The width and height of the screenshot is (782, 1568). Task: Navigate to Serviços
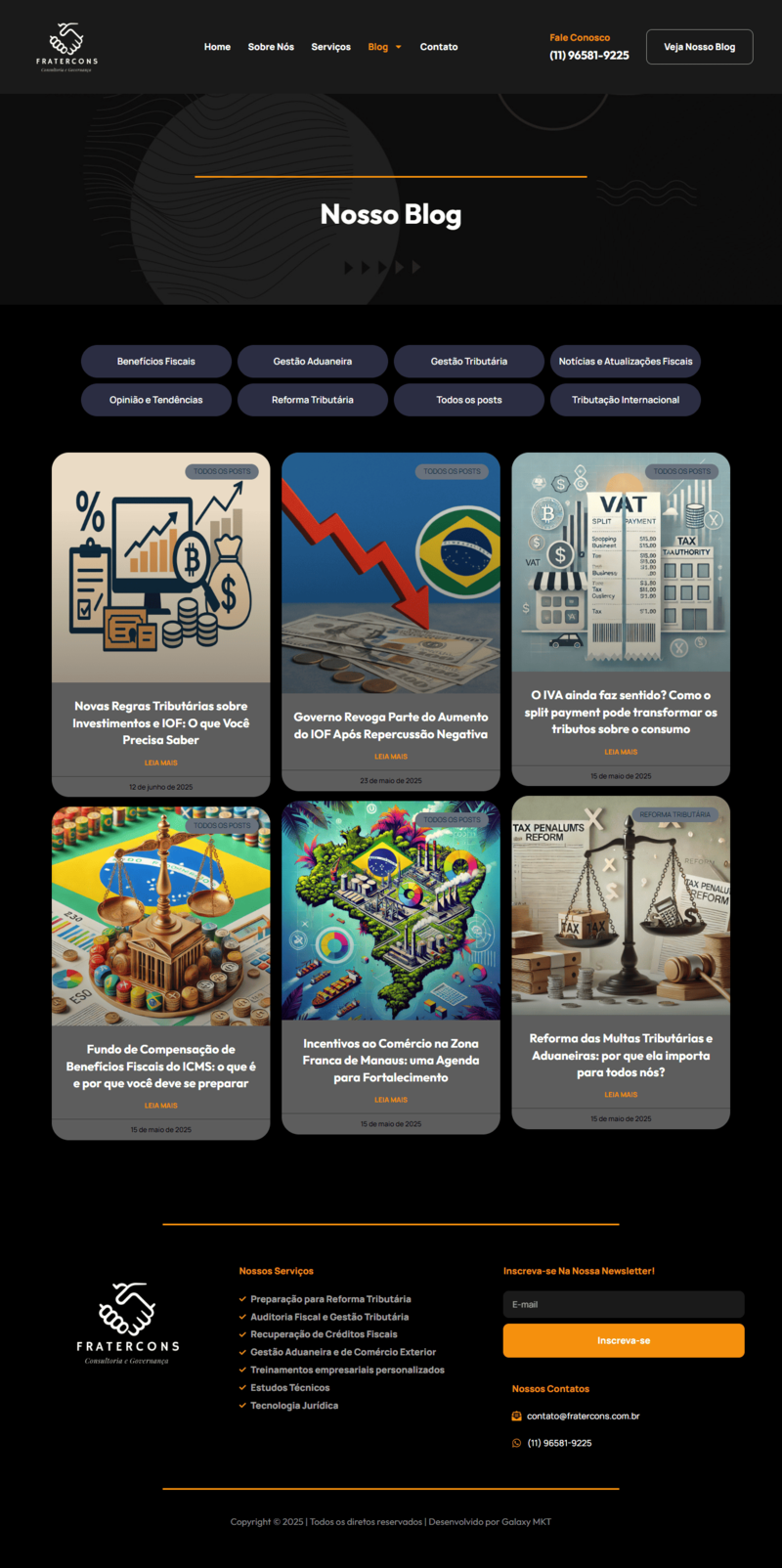coord(330,47)
